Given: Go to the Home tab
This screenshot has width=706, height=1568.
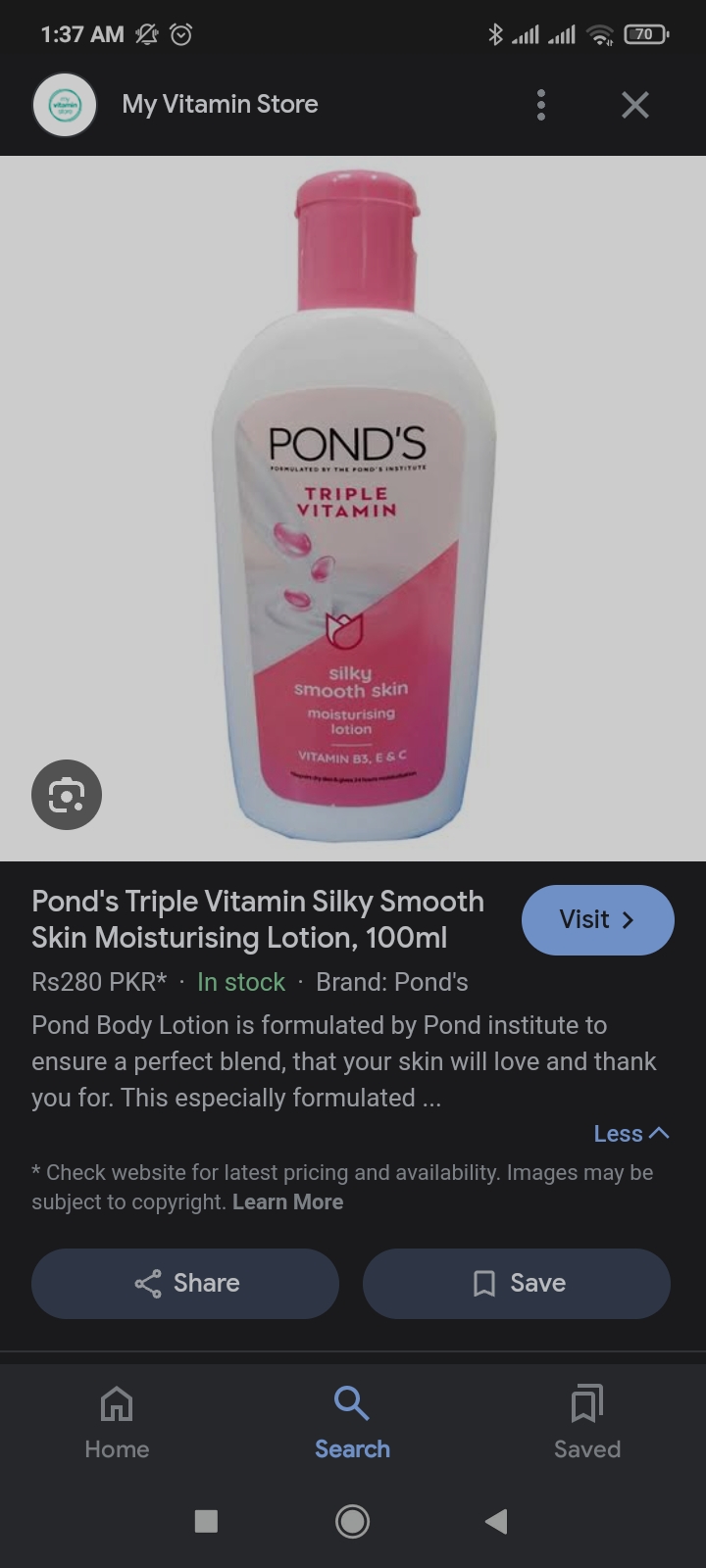Looking at the screenshot, I should point(117,1422).
